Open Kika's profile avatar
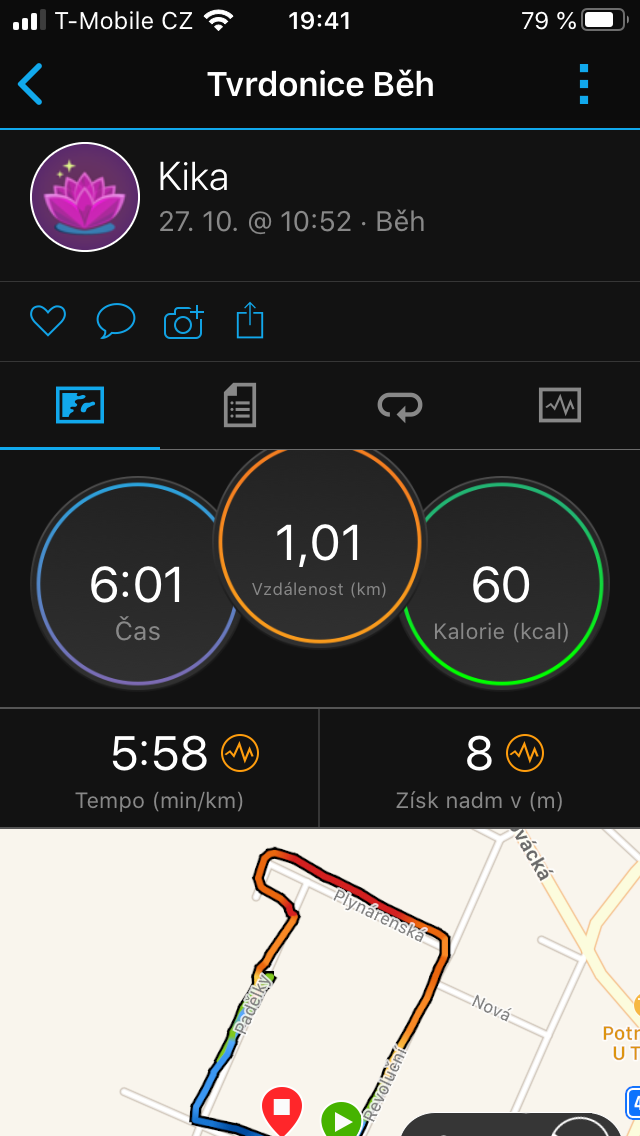This screenshot has height=1136, width=640. pos(85,197)
